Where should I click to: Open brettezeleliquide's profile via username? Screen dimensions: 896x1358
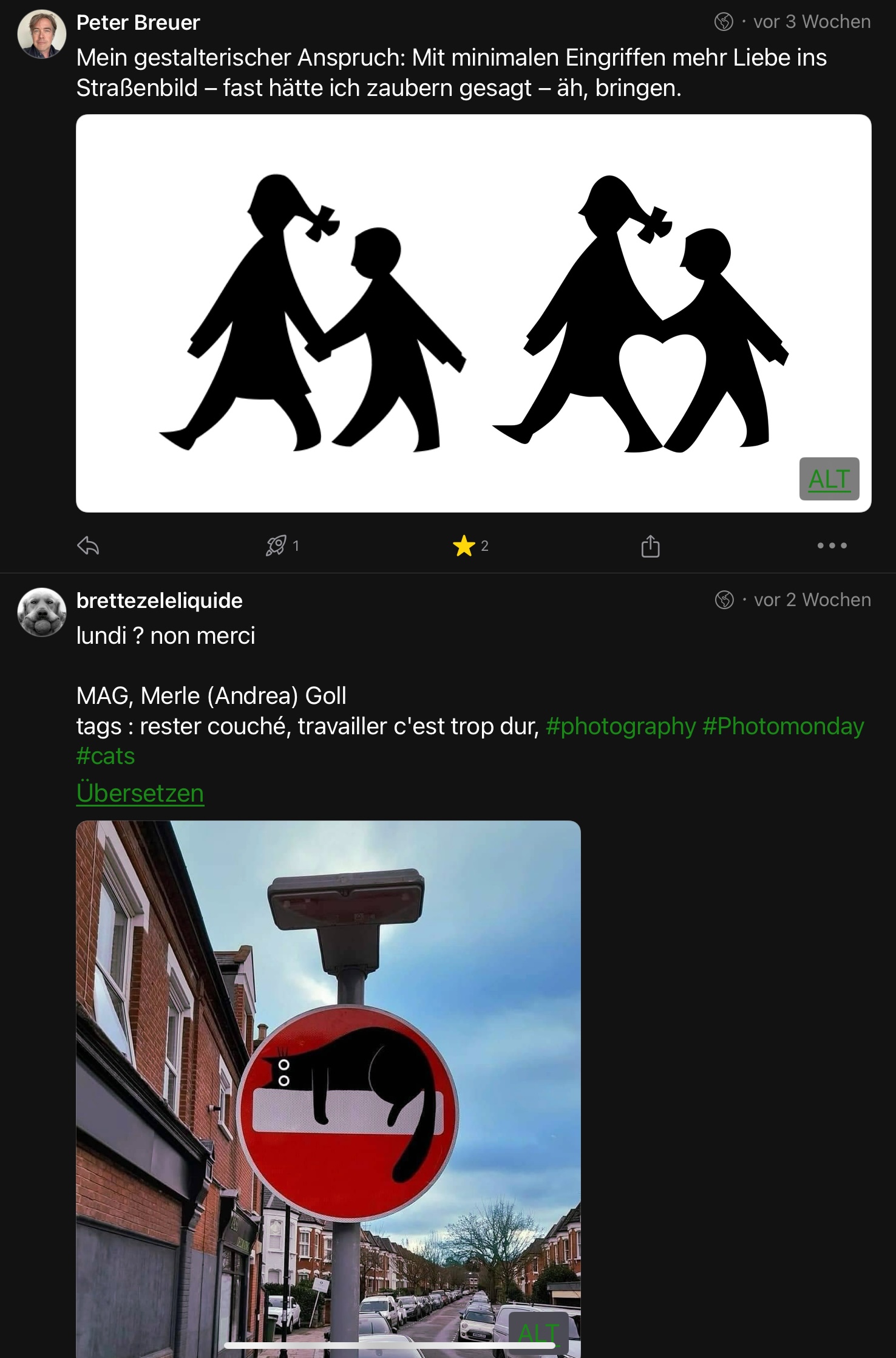tap(159, 600)
